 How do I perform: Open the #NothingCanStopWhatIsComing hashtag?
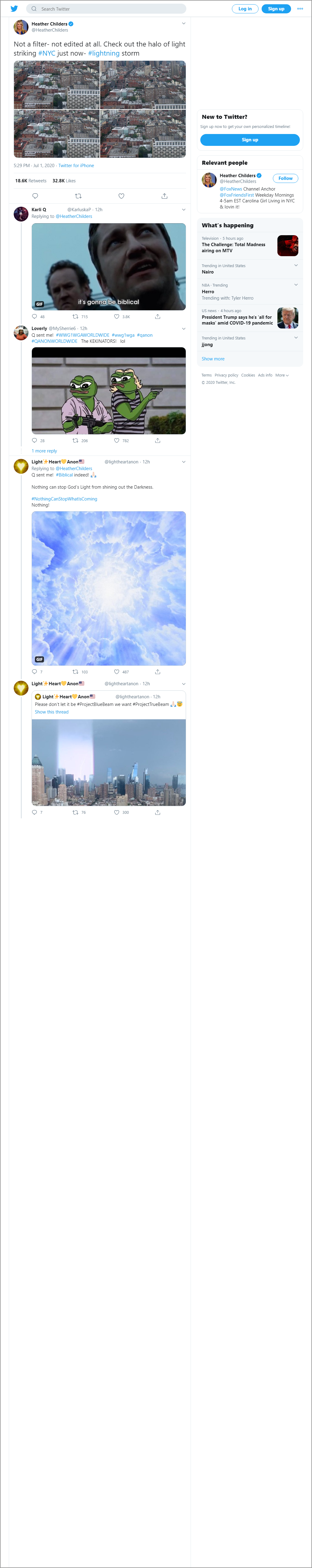coord(64,499)
